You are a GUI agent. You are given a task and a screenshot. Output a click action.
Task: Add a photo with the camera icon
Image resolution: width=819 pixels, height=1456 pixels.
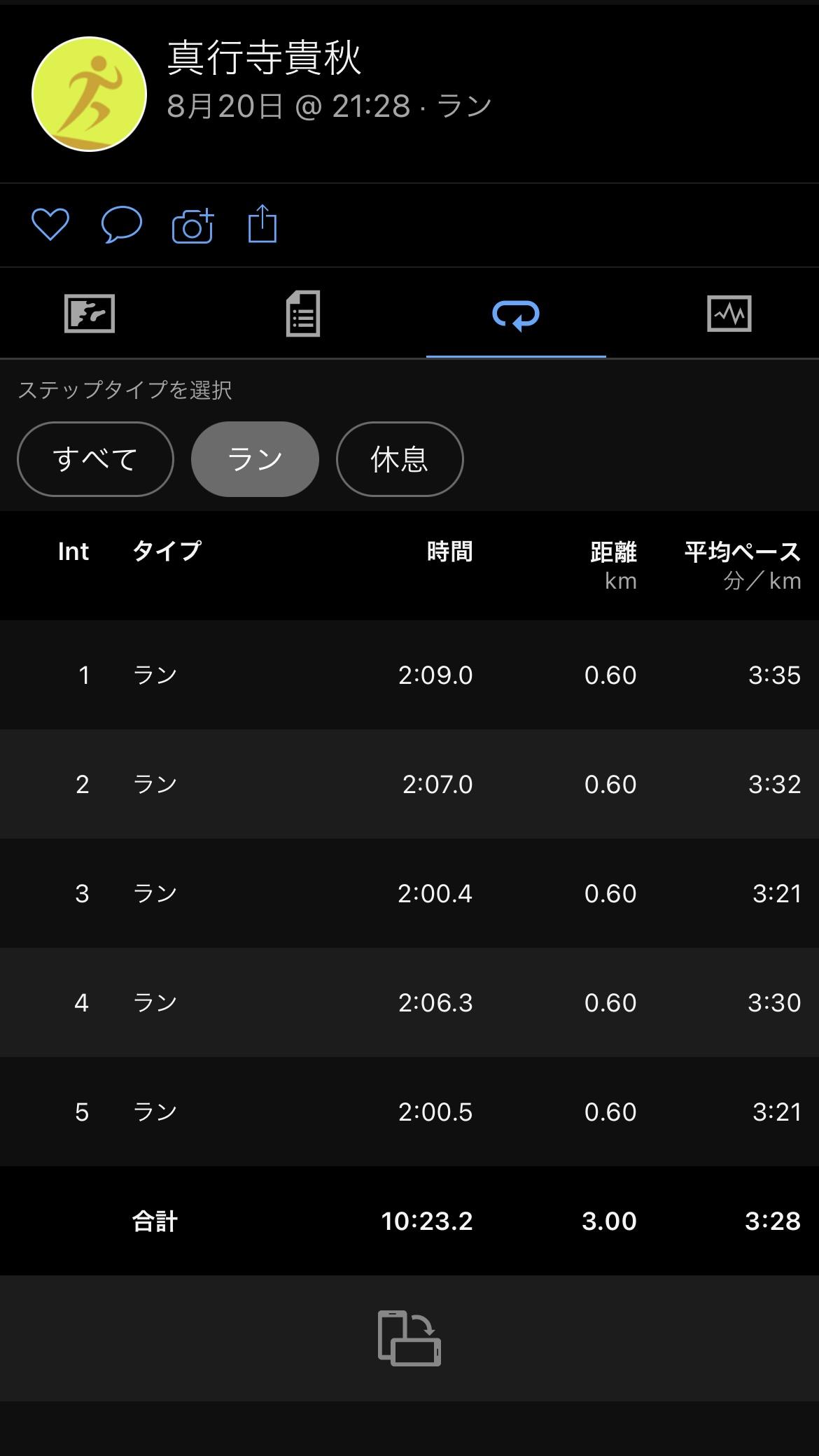192,225
